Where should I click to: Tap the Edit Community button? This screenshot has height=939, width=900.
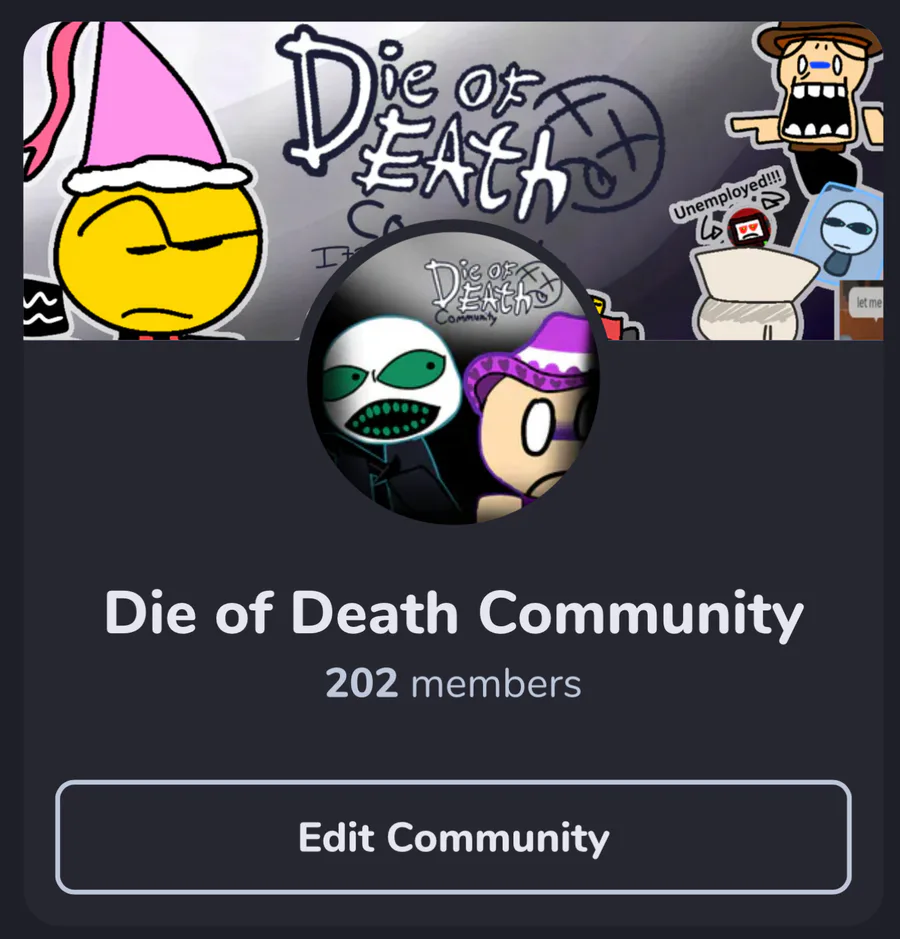pyautogui.click(x=453, y=837)
